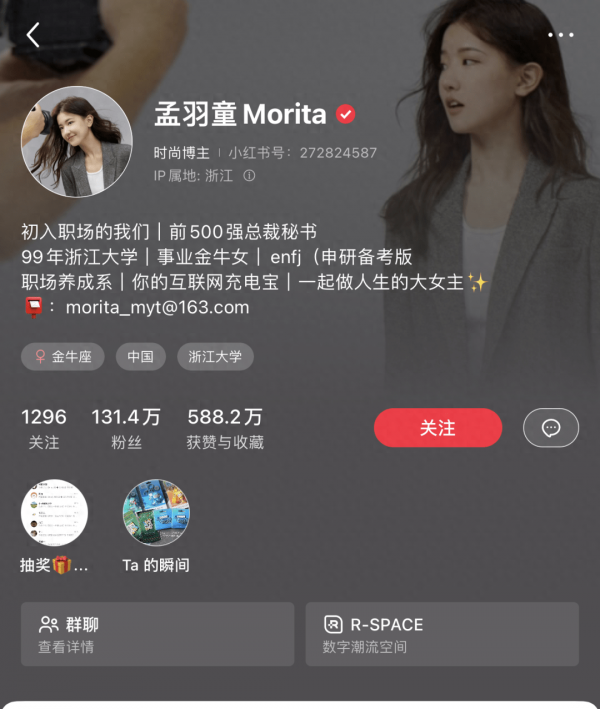Select the 中国 tag chip
The image size is (600, 709).
coord(140,357)
